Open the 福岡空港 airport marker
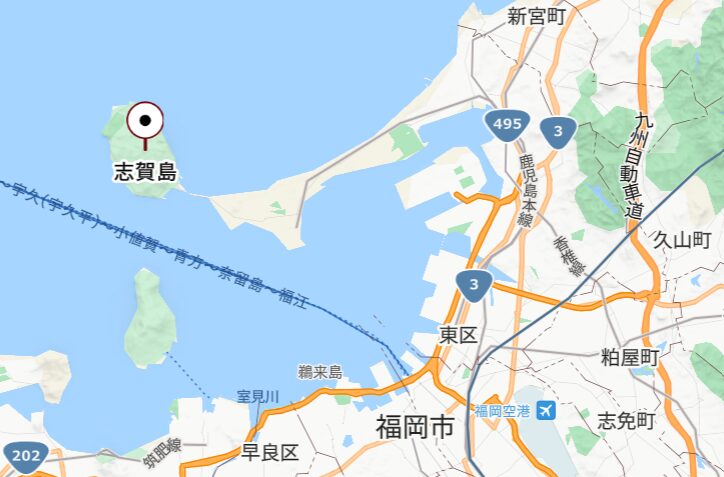The image size is (724, 477). 546,410
